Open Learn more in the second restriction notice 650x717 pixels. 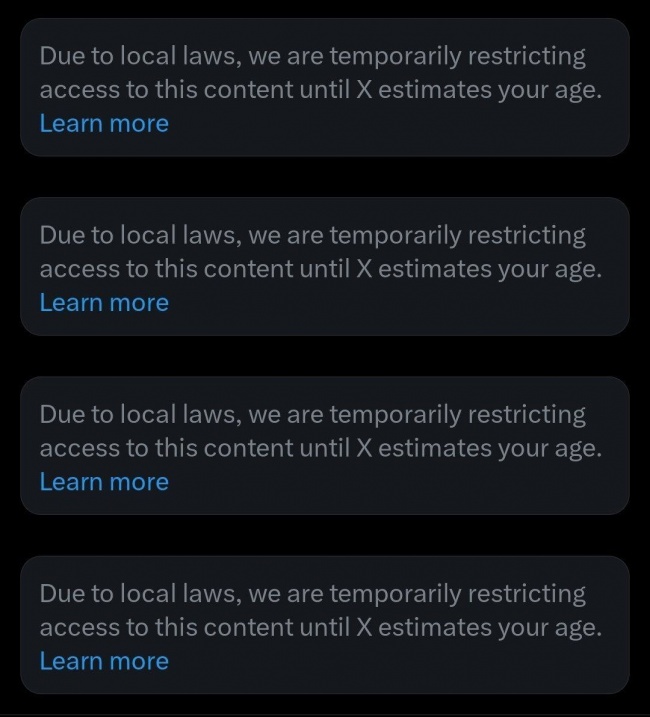104,303
